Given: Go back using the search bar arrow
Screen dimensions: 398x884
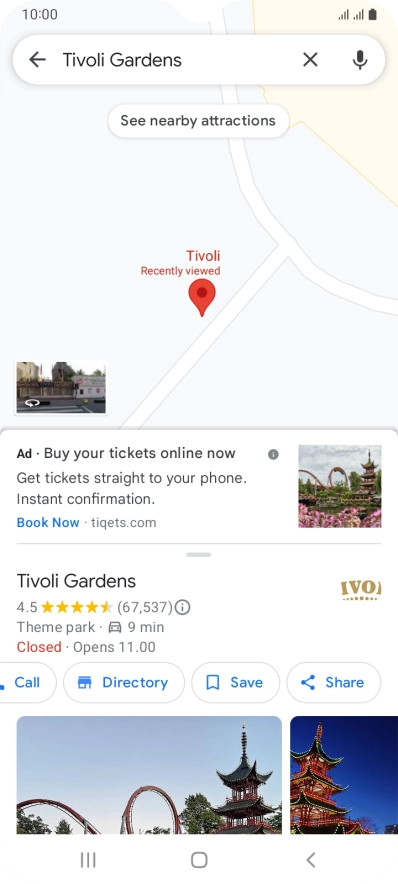Looking at the screenshot, I should [37, 60].
